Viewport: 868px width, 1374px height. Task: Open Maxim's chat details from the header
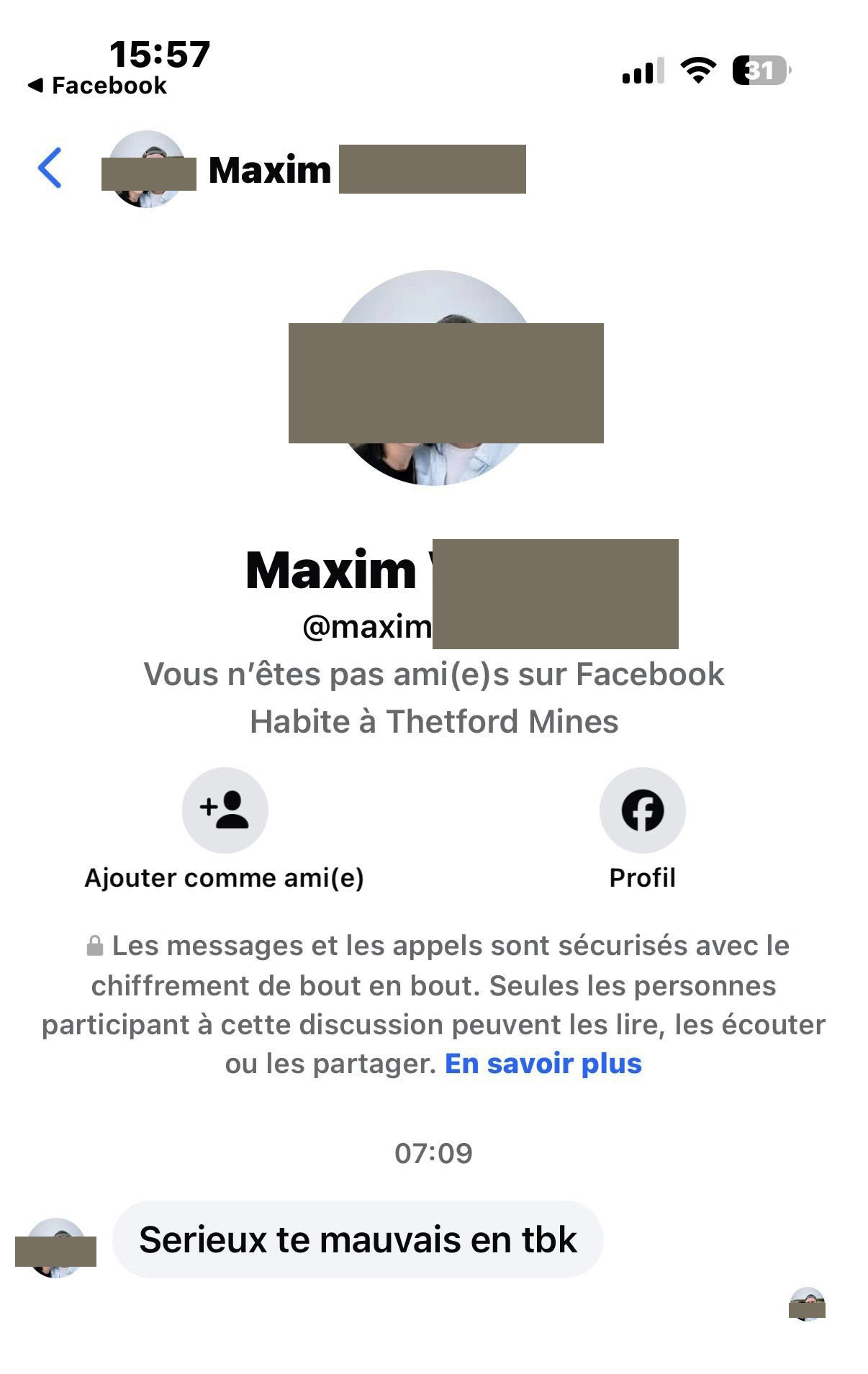pos(270,171)
